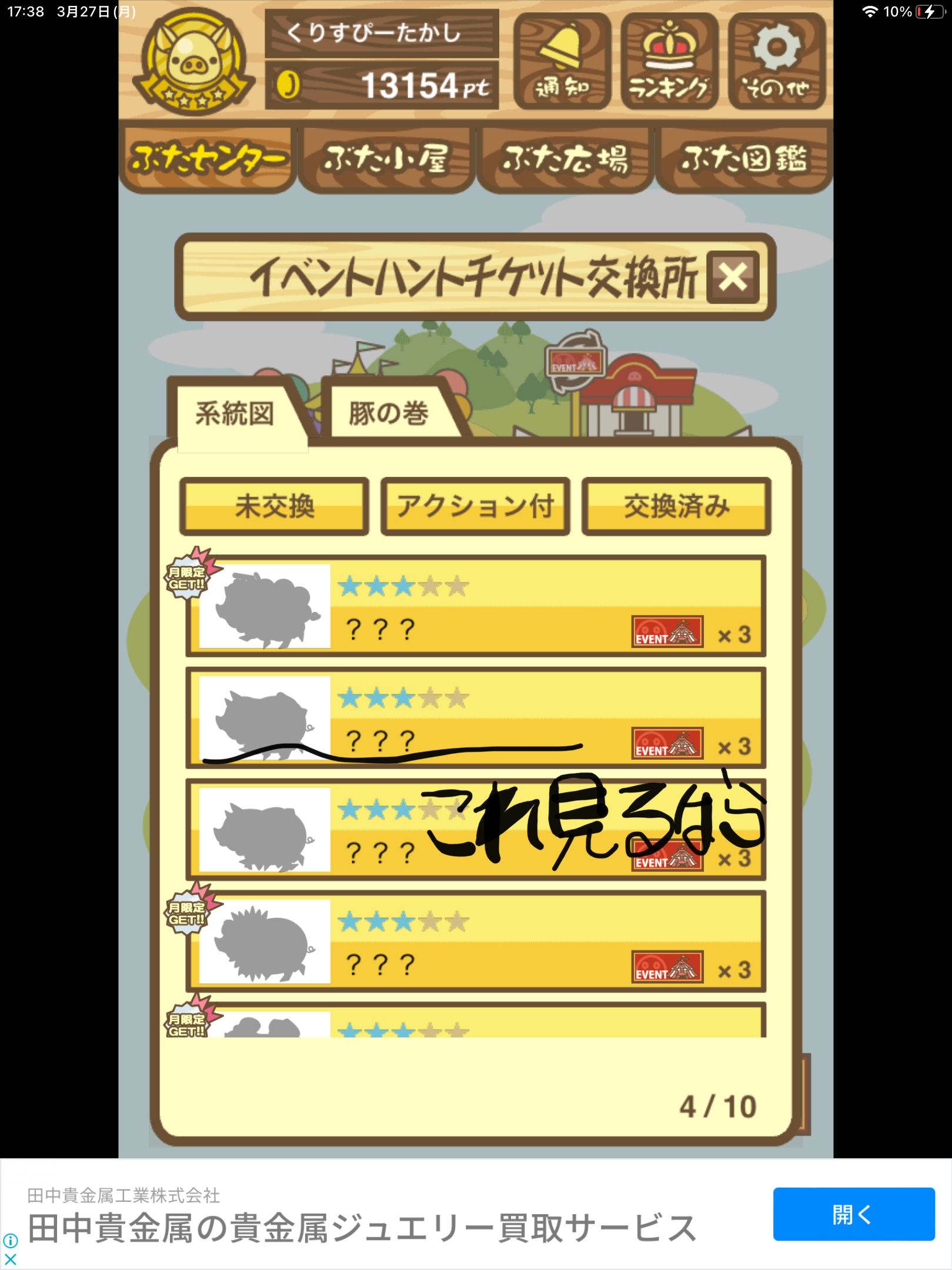Select the 豚の巻 tab
This screenshot has width=952, height=1270.
point(389,413)
